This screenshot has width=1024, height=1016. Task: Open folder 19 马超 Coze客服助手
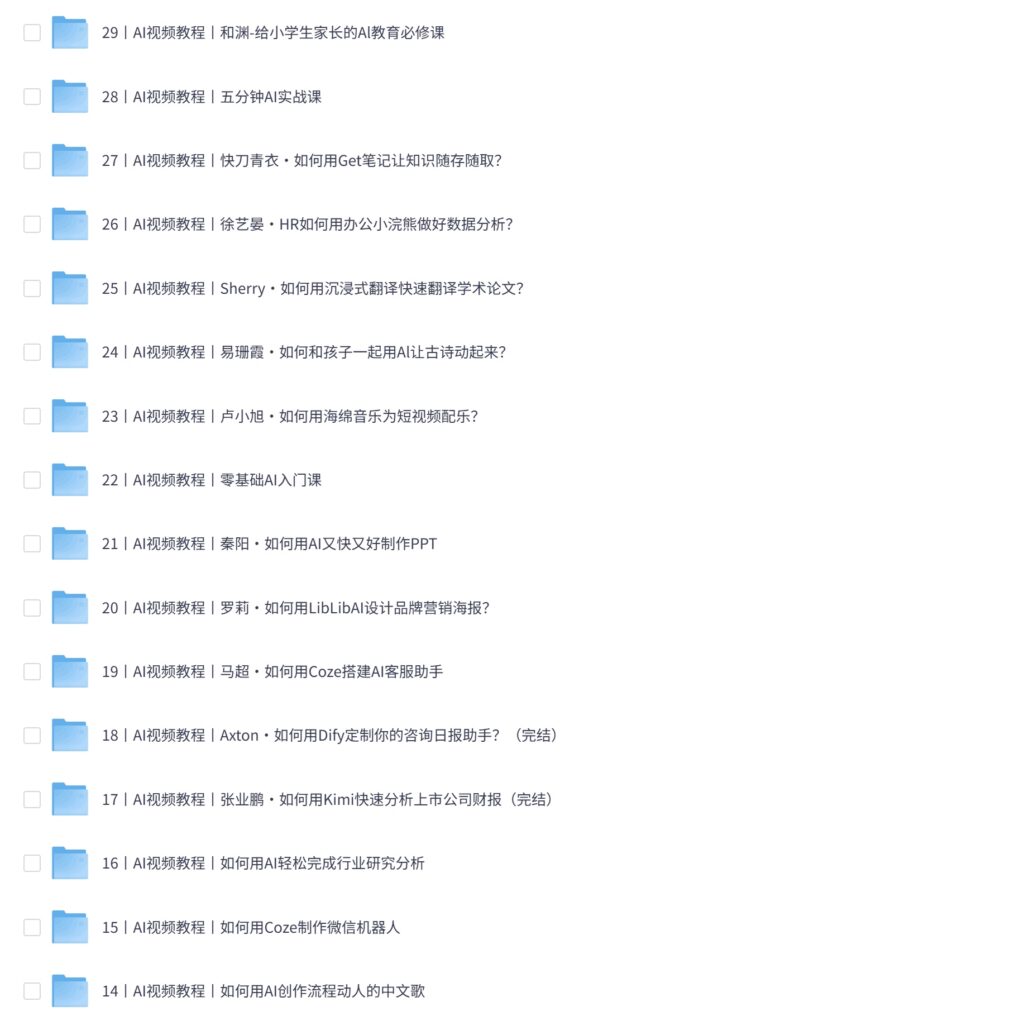(x=271, y=672)
